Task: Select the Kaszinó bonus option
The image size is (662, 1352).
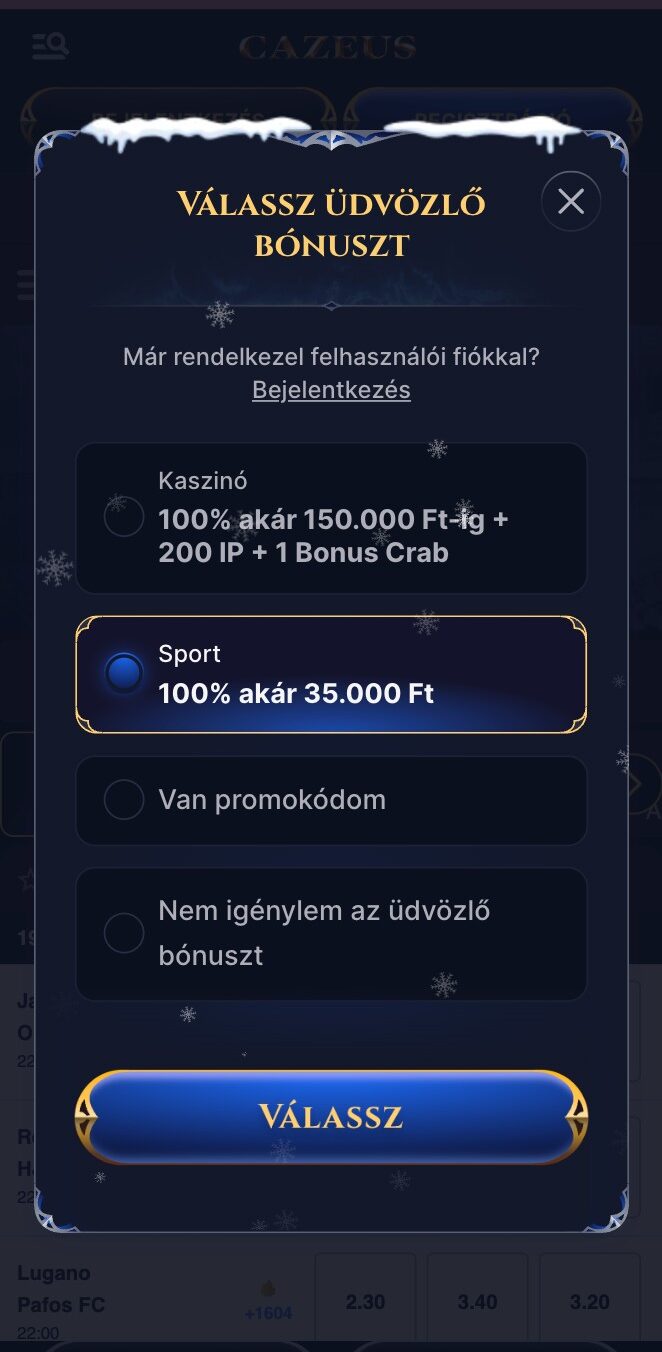Action: [x=331, y=518]
